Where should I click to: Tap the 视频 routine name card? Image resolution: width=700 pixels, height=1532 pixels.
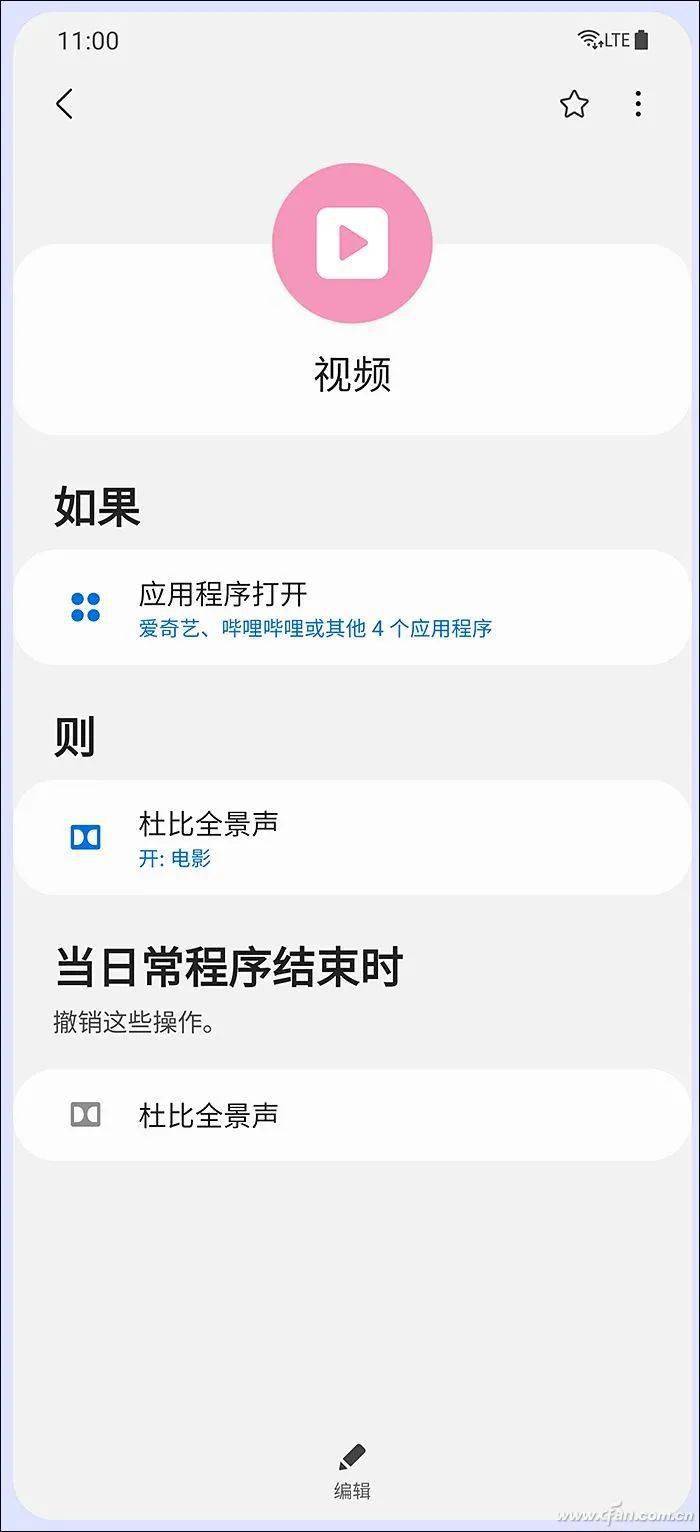tap(352, 375)
